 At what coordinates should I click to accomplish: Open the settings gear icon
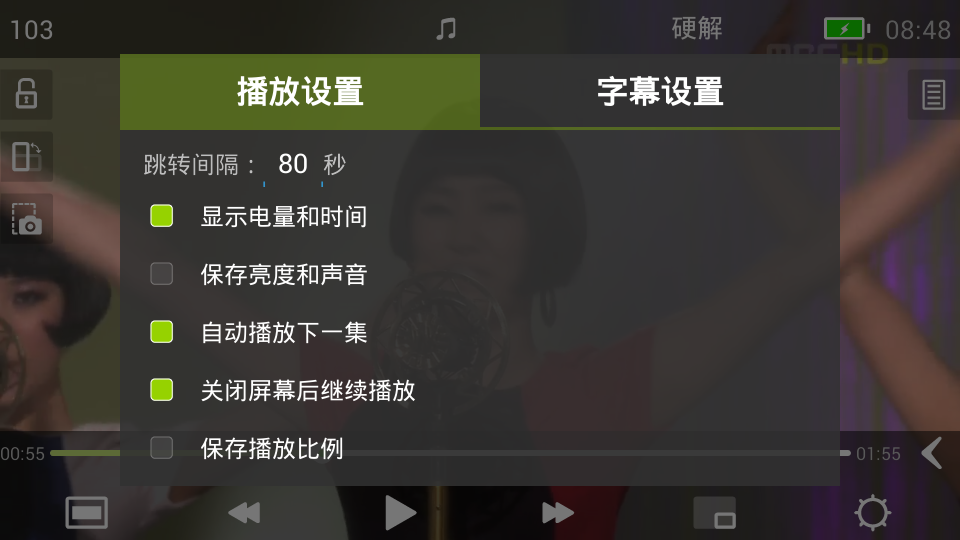tap(872, 513)
